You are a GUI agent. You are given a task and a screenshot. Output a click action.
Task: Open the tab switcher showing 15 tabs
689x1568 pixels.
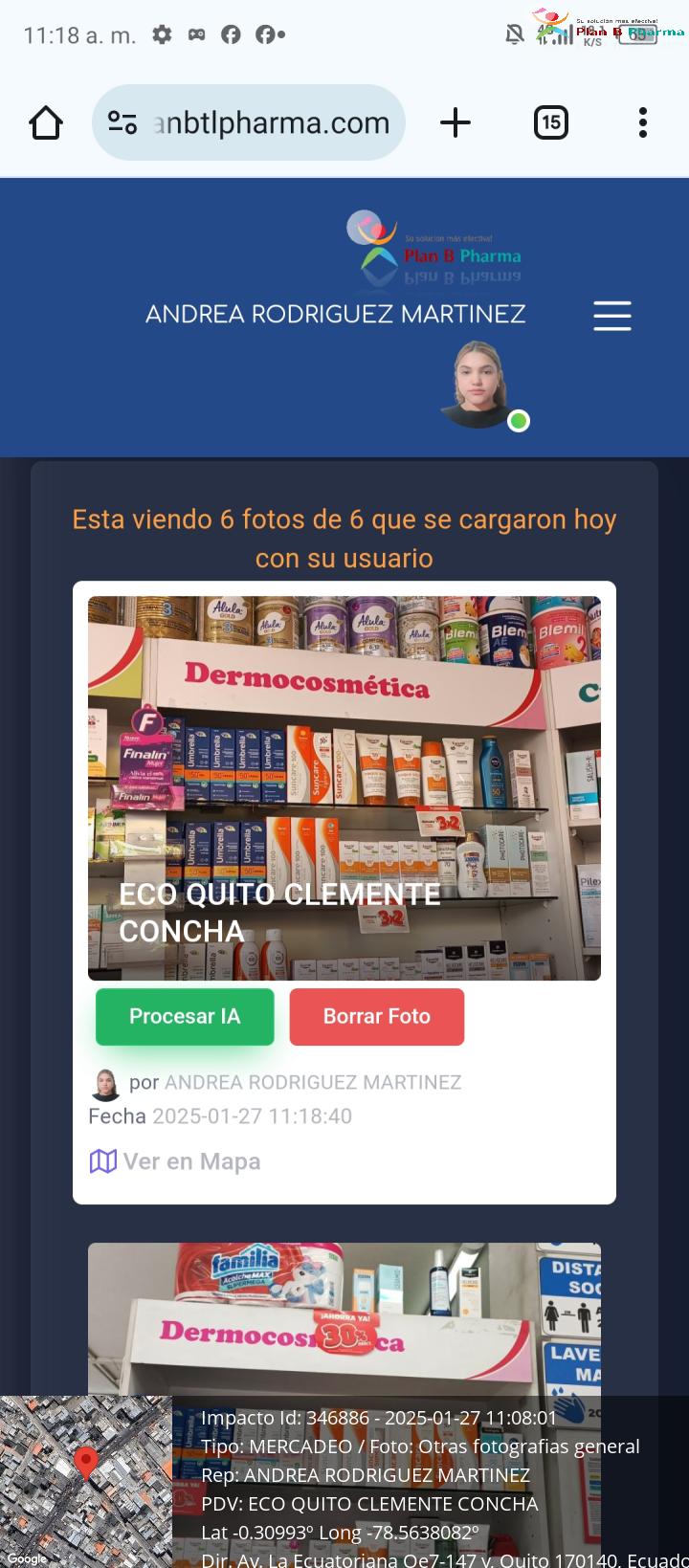(551, 122)
